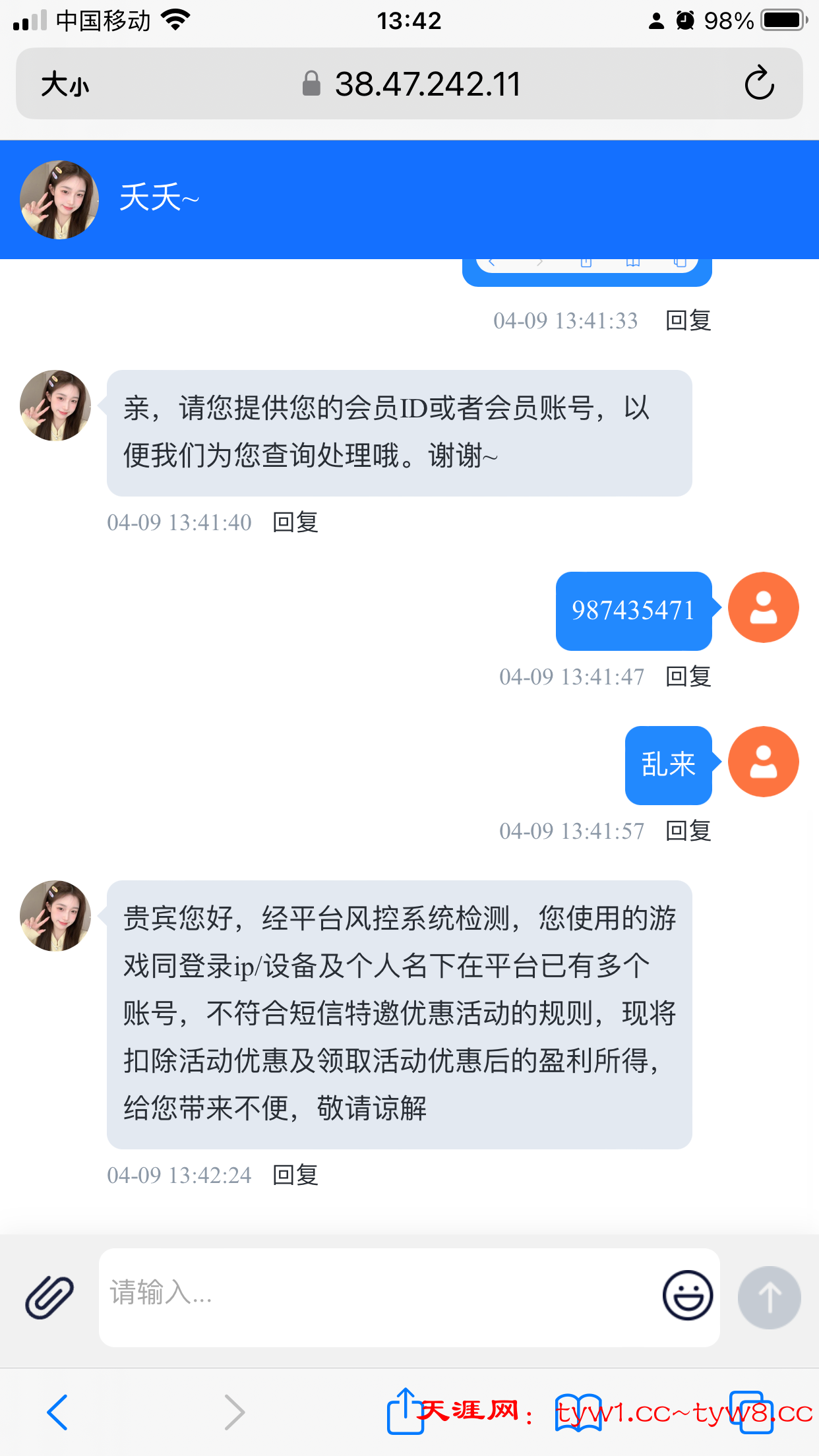Reply to the 987435471 message
This screenshot has width=819, height=1456.
pyautogui.click(x=688, y=677)
